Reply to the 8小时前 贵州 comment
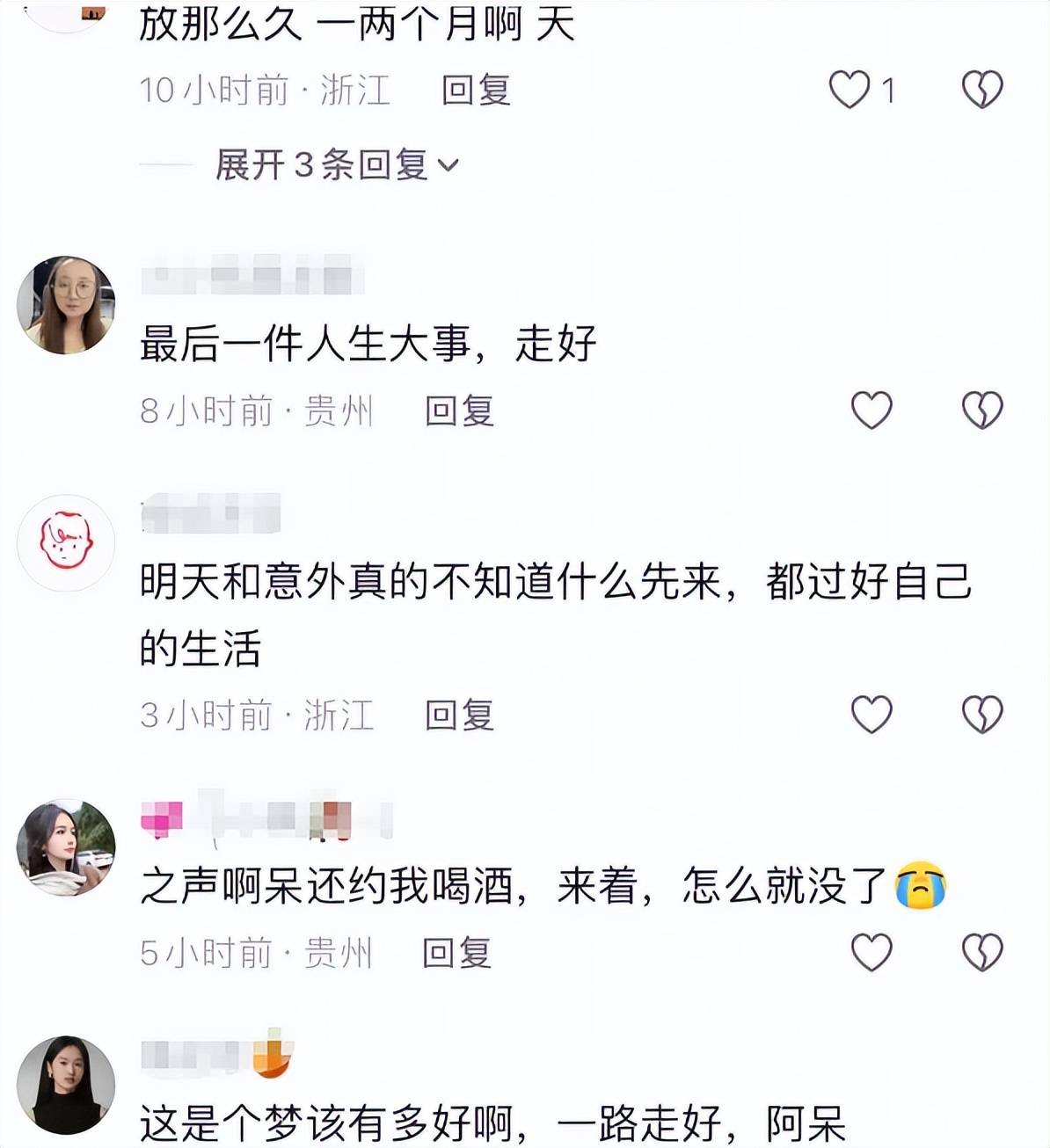 [x=459, y=411]
